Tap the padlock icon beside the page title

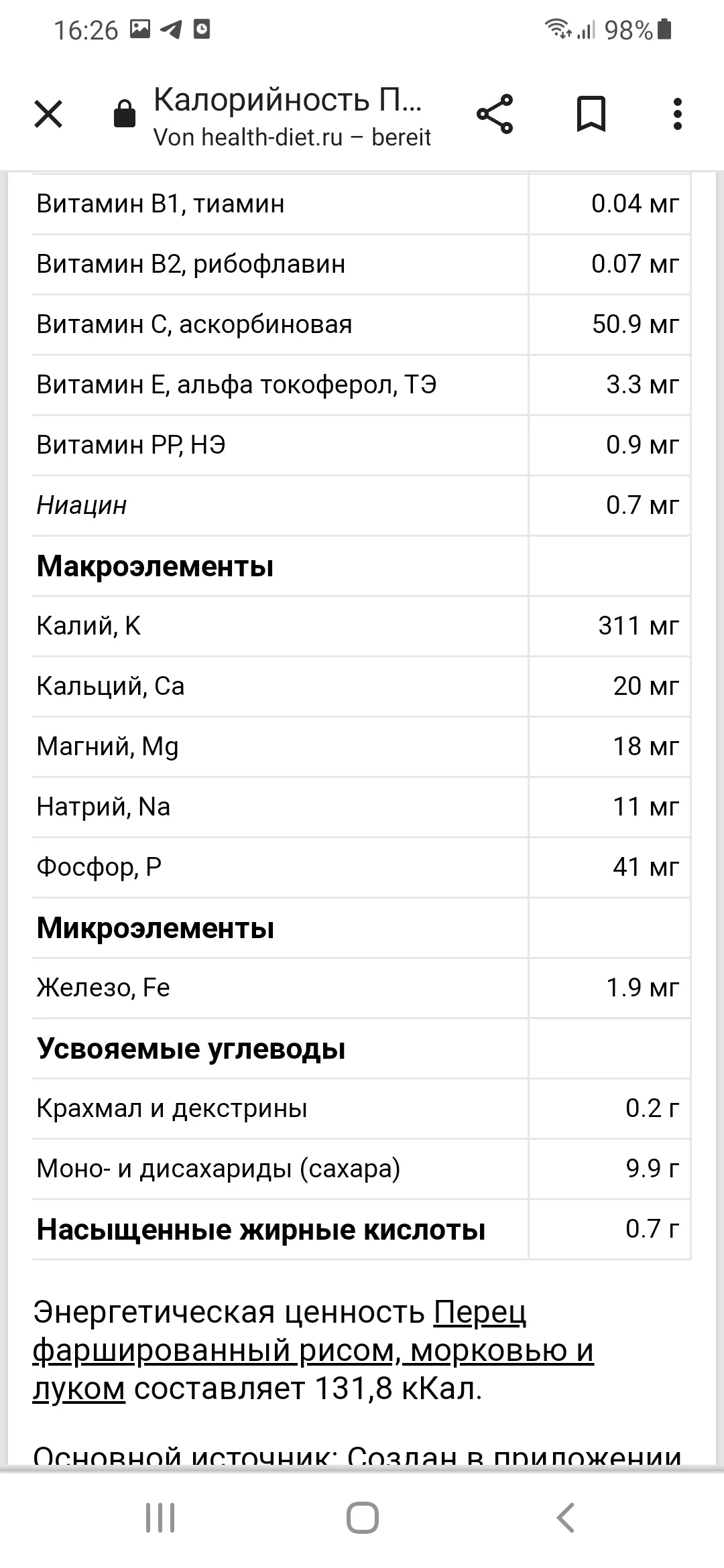click(x=123, y=114)
